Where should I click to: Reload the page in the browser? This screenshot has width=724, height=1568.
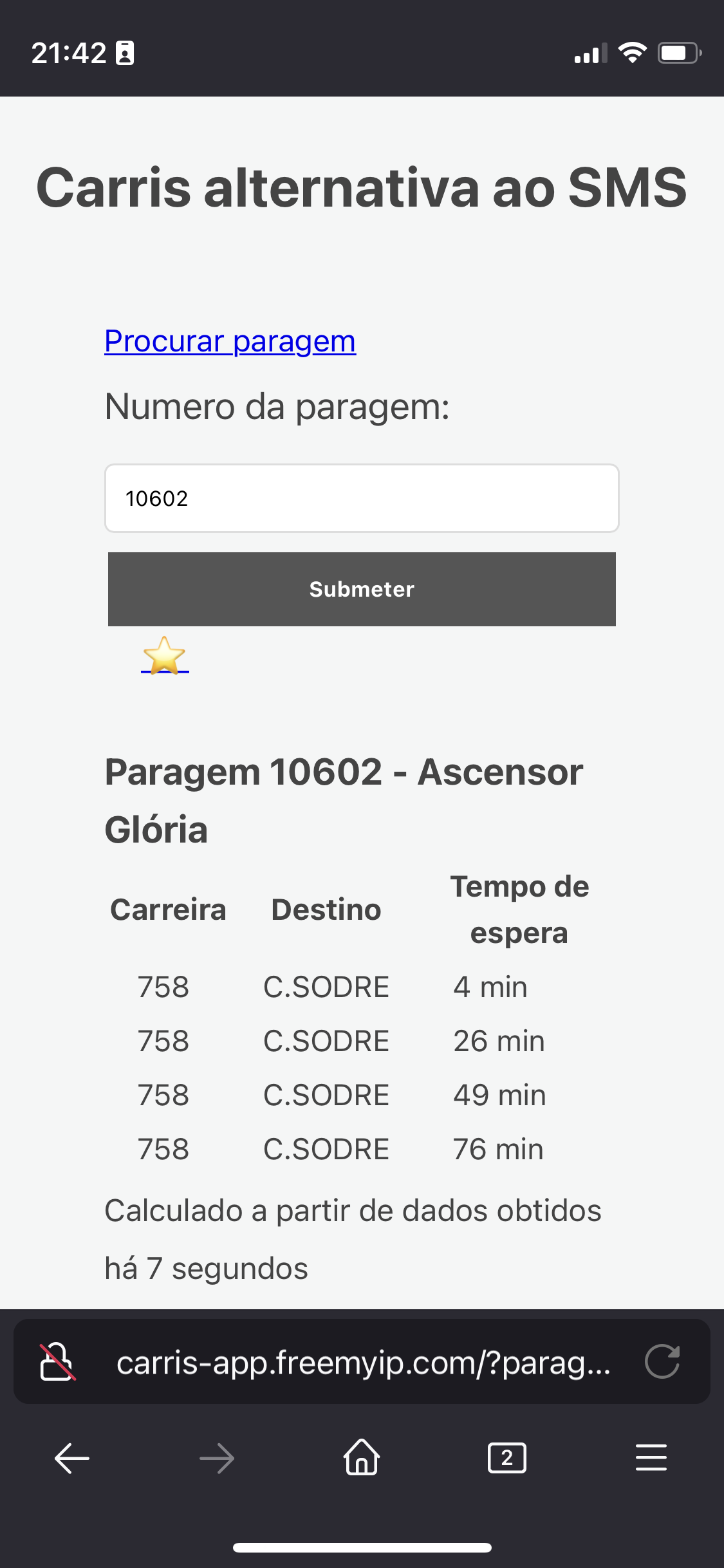662,1361
